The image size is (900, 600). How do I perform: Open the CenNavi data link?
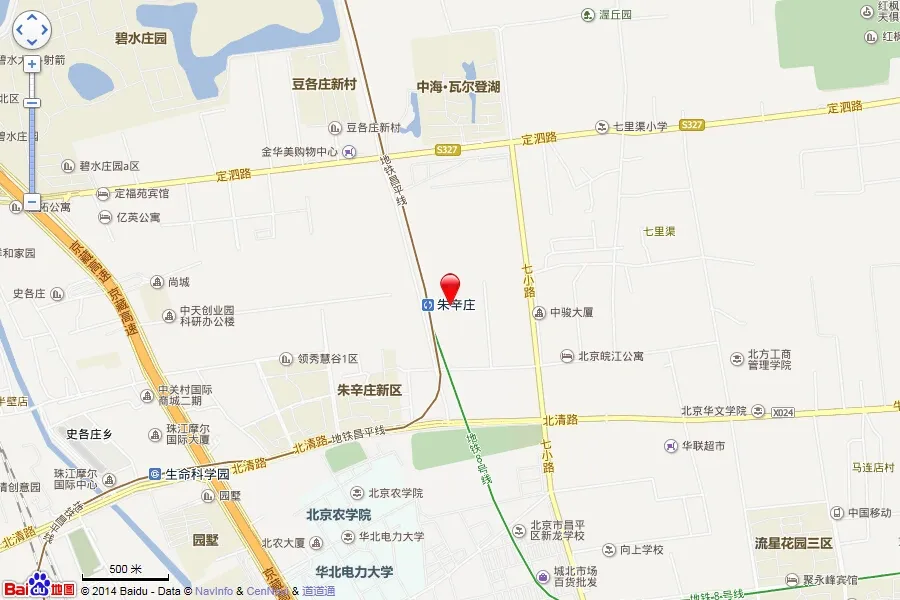click(x=267, y=591)
